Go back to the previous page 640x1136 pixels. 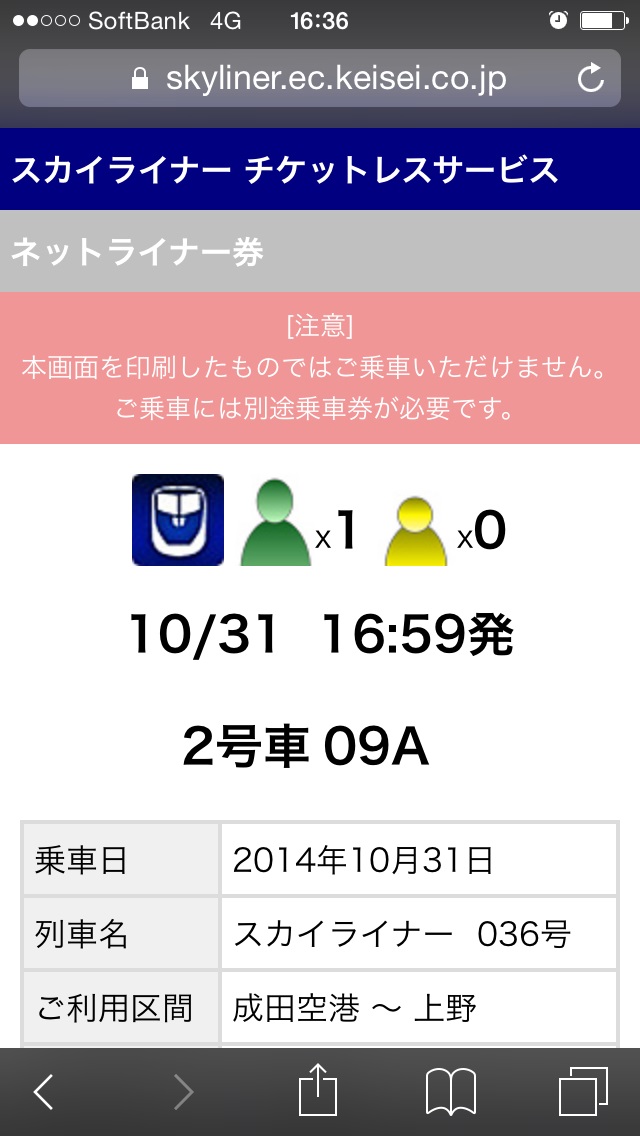point(44,1092)
